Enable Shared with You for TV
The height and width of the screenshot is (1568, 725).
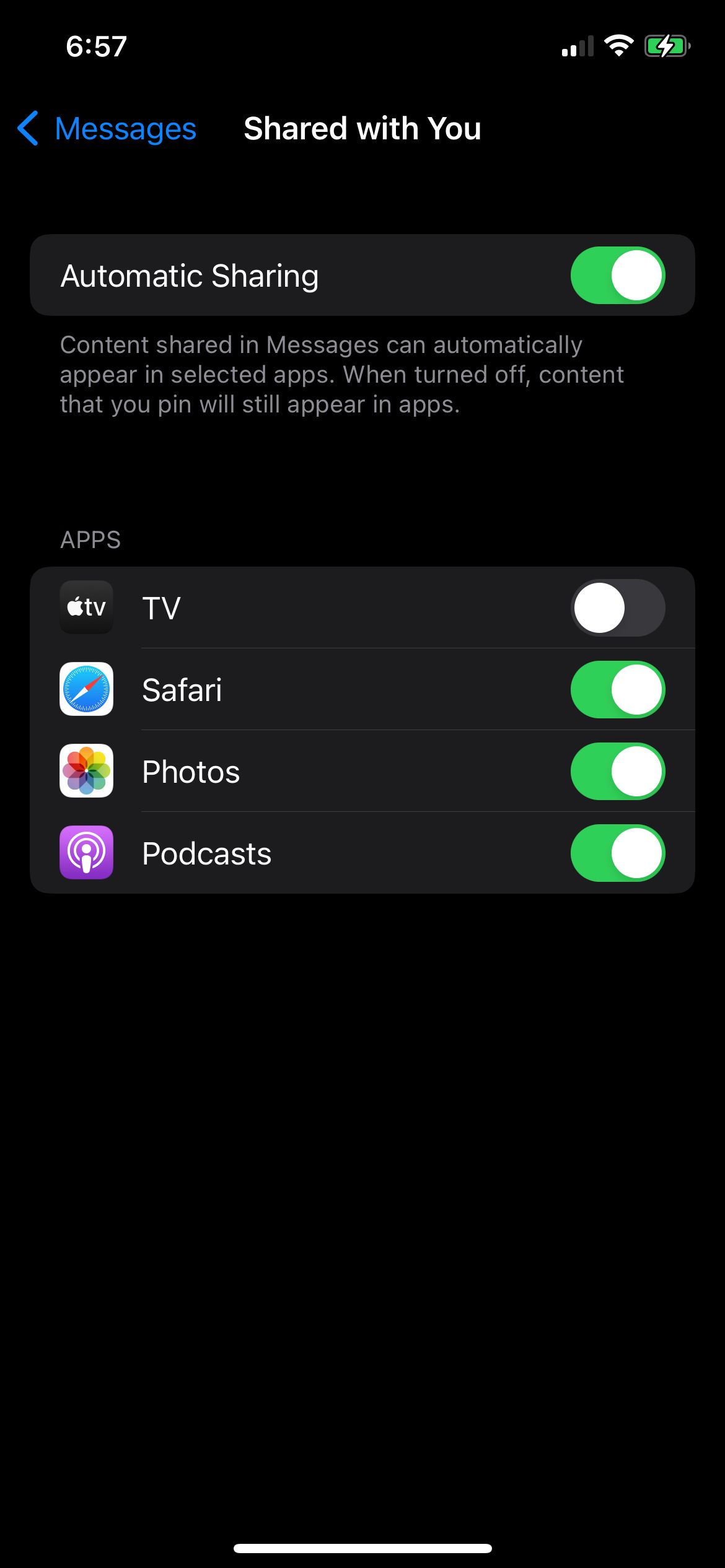(x=617, y=608)
